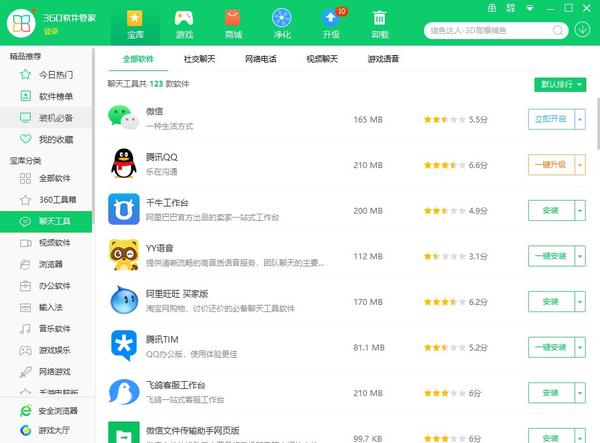
Task: Tap 立即开启 for 微信
Action: [x=549, y=119]
